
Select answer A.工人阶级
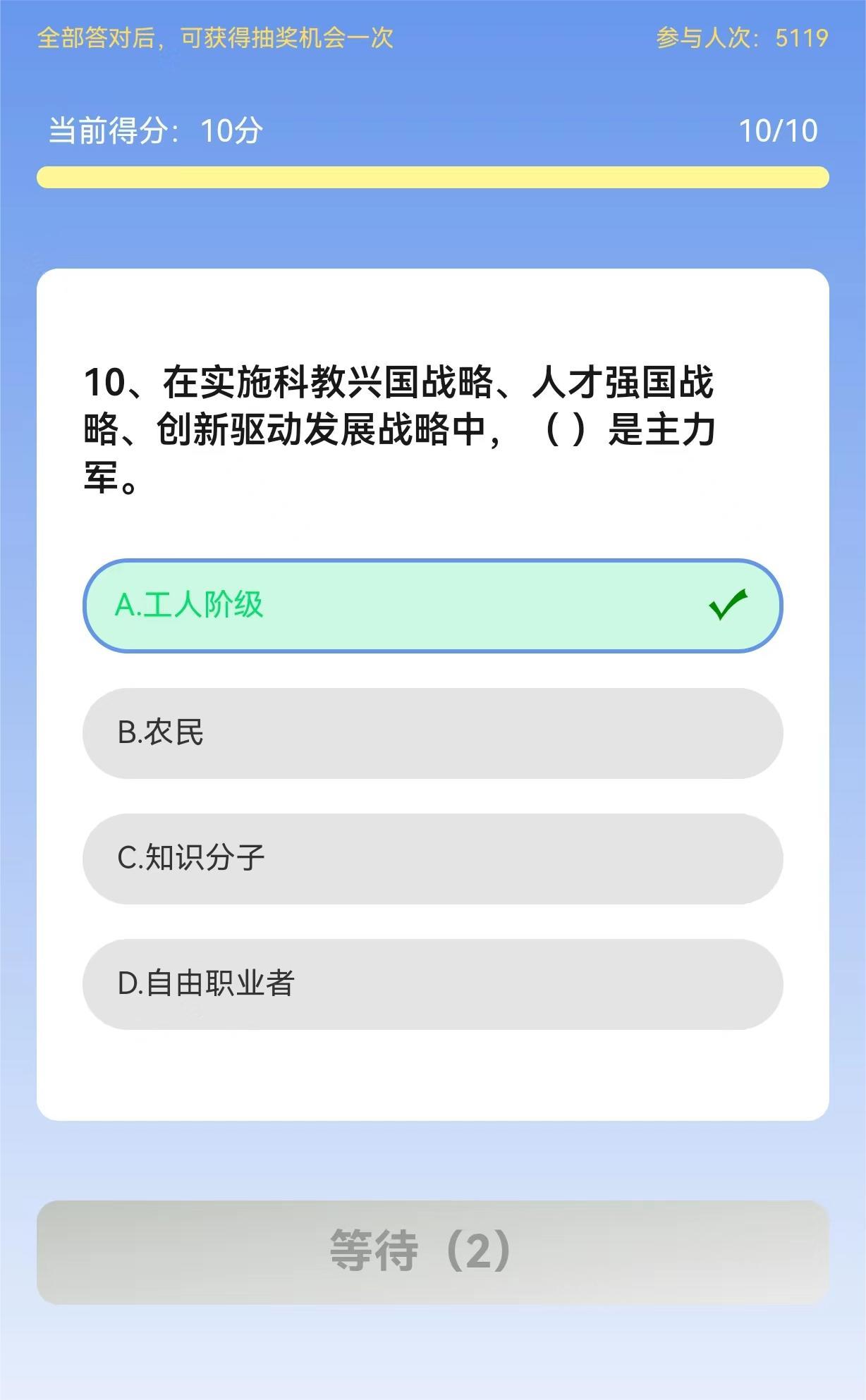(433, 606)
